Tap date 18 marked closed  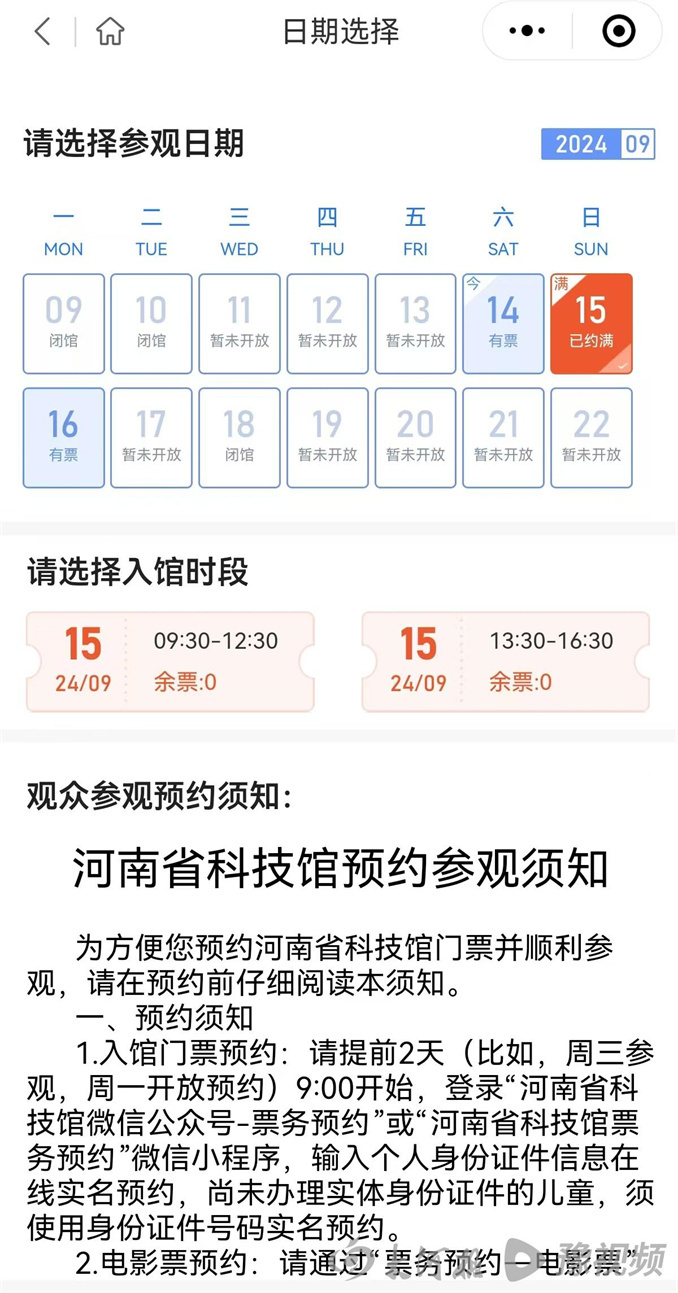(239, 437)
